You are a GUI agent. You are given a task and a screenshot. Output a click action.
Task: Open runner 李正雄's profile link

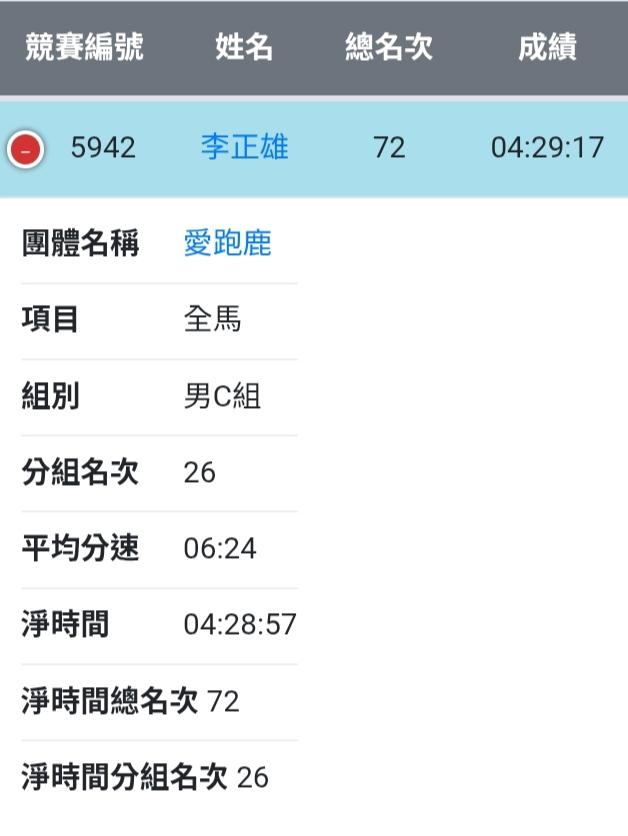click(x=244, y=148)
